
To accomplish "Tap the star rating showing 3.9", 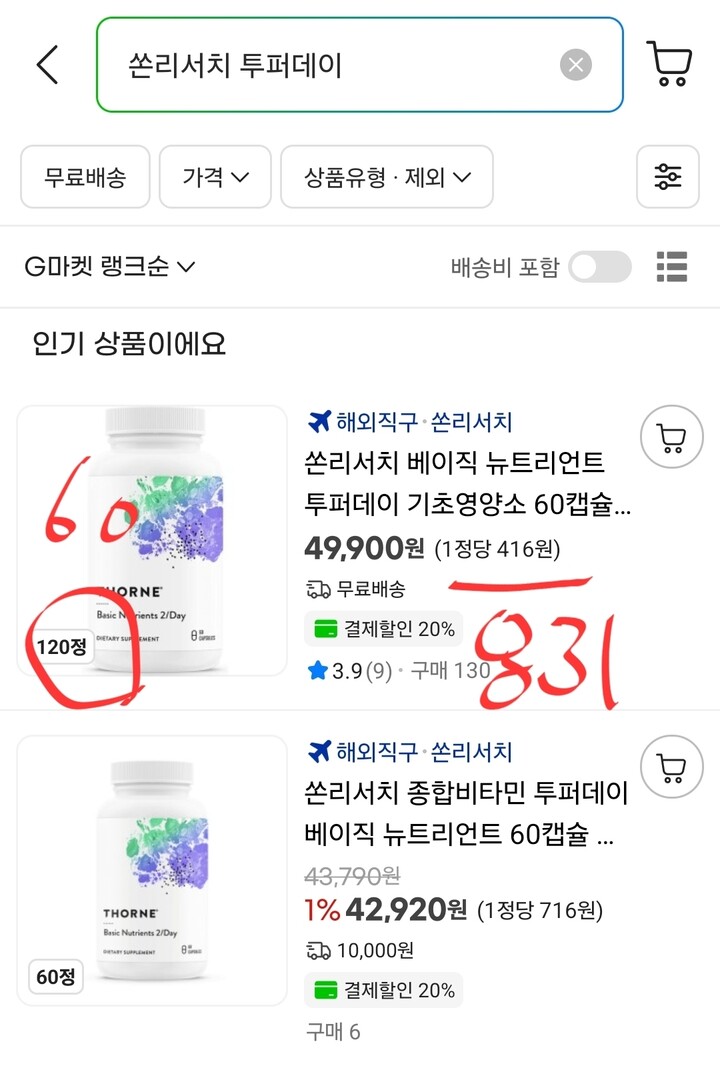I will point(326,668).
